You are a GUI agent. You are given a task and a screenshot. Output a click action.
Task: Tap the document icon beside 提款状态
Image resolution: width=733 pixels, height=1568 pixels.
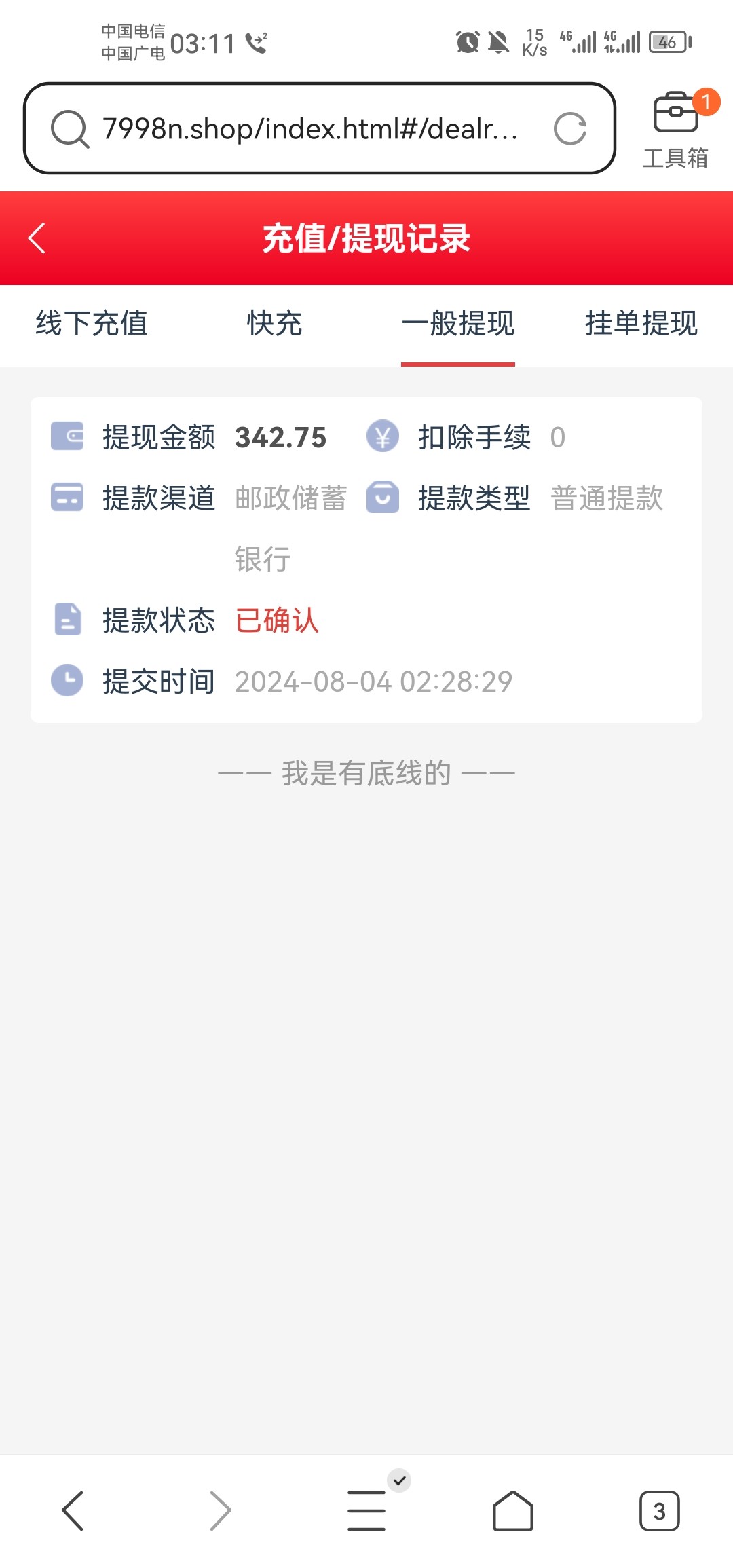pos(67,618)
